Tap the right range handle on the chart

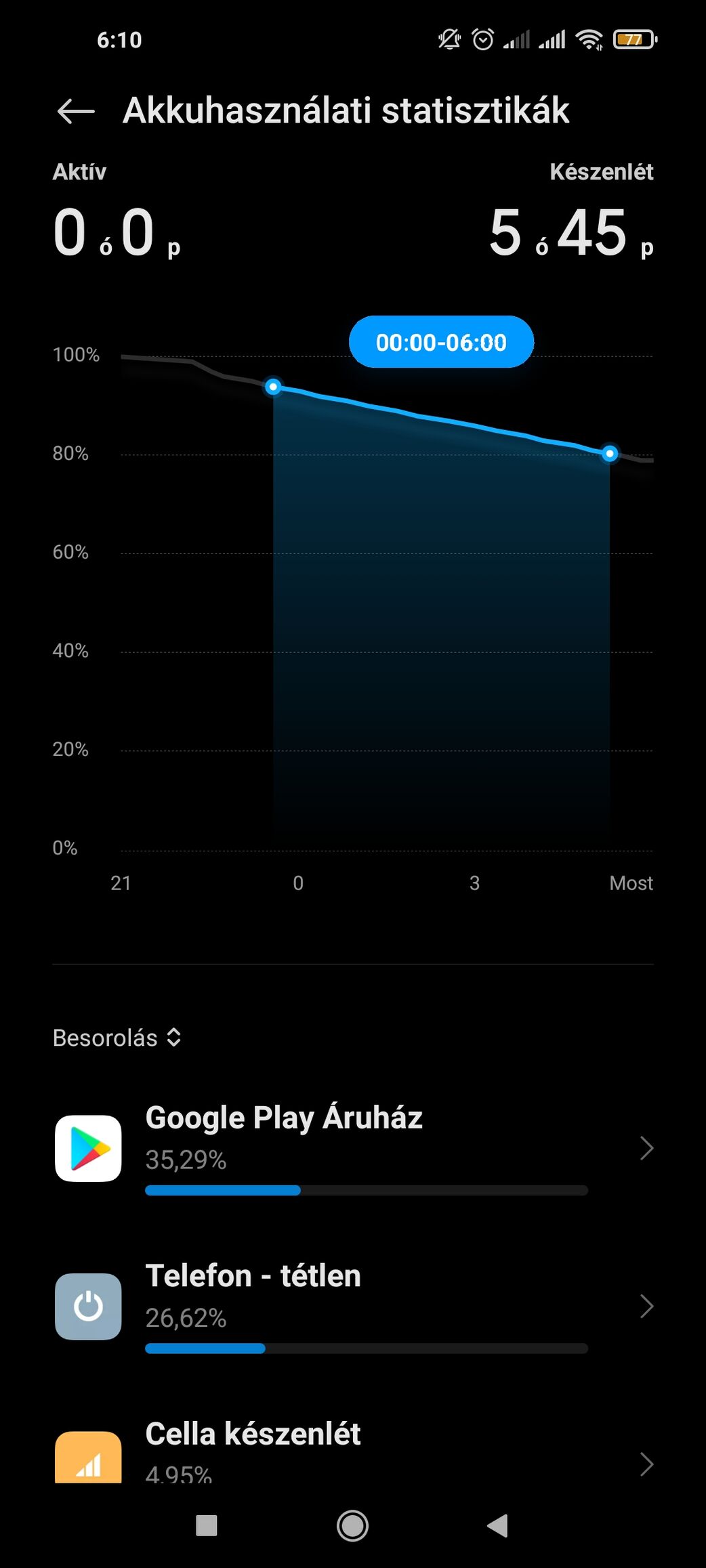pyautogui.click(x=610, y=453)
